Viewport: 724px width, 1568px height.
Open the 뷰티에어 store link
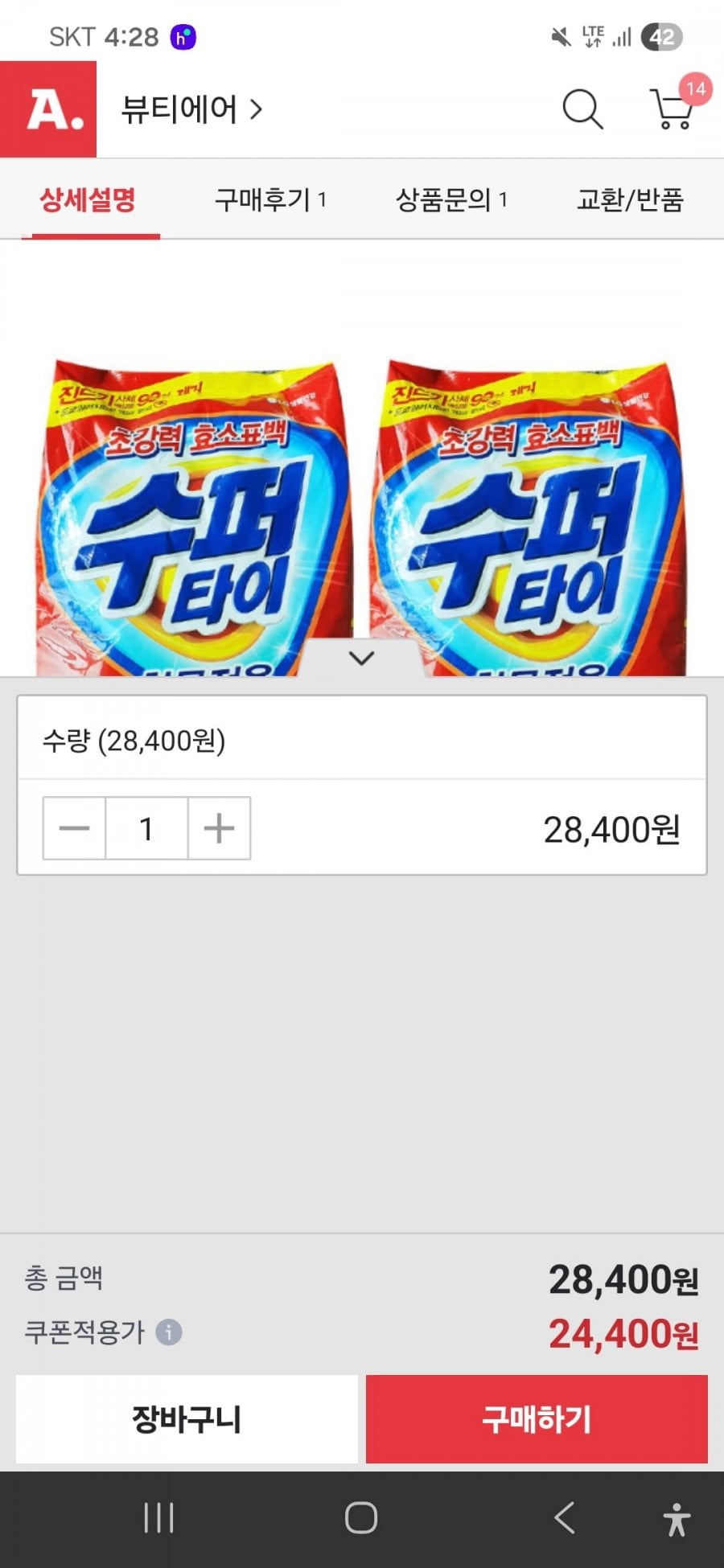(x=191, y=109)
